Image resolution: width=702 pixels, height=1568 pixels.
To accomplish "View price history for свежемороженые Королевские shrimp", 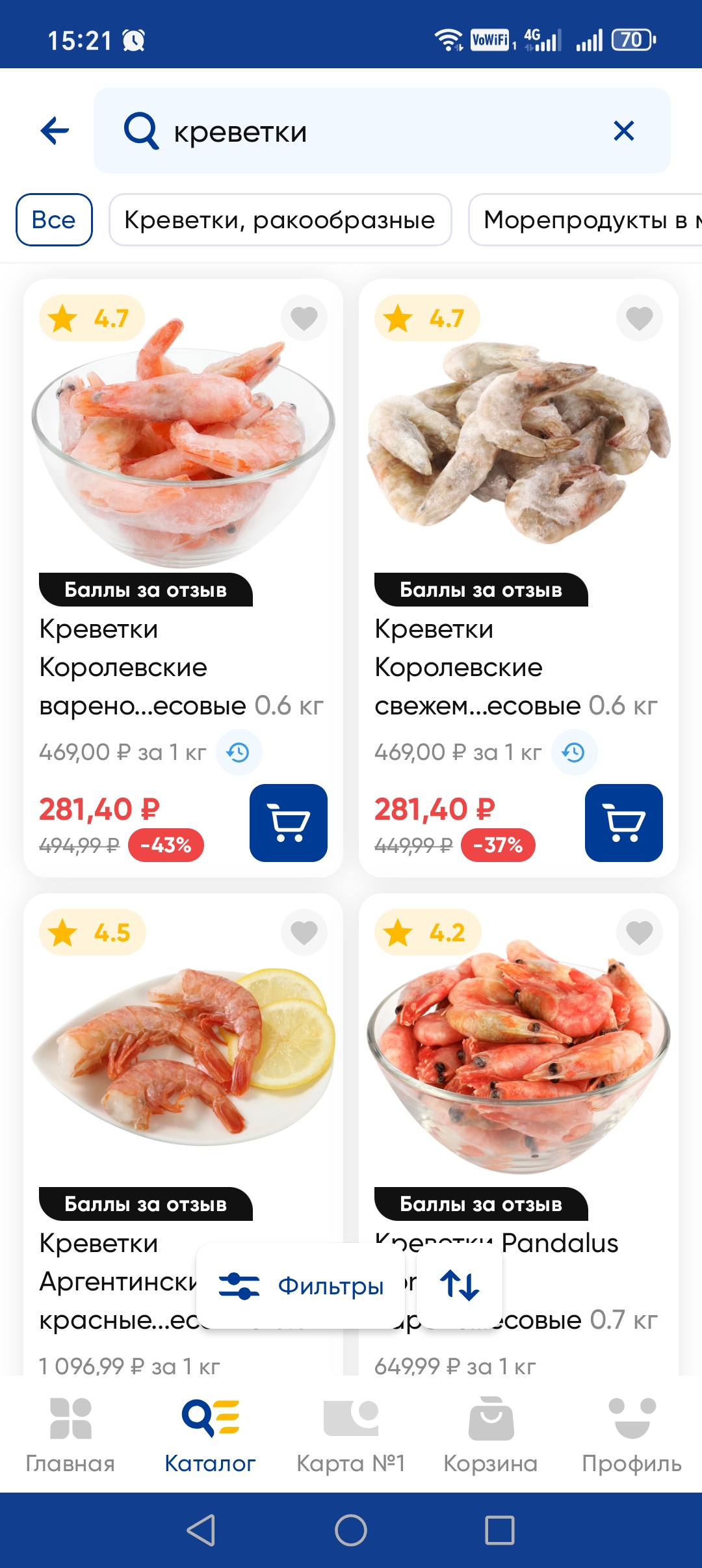I will point(573,753).
